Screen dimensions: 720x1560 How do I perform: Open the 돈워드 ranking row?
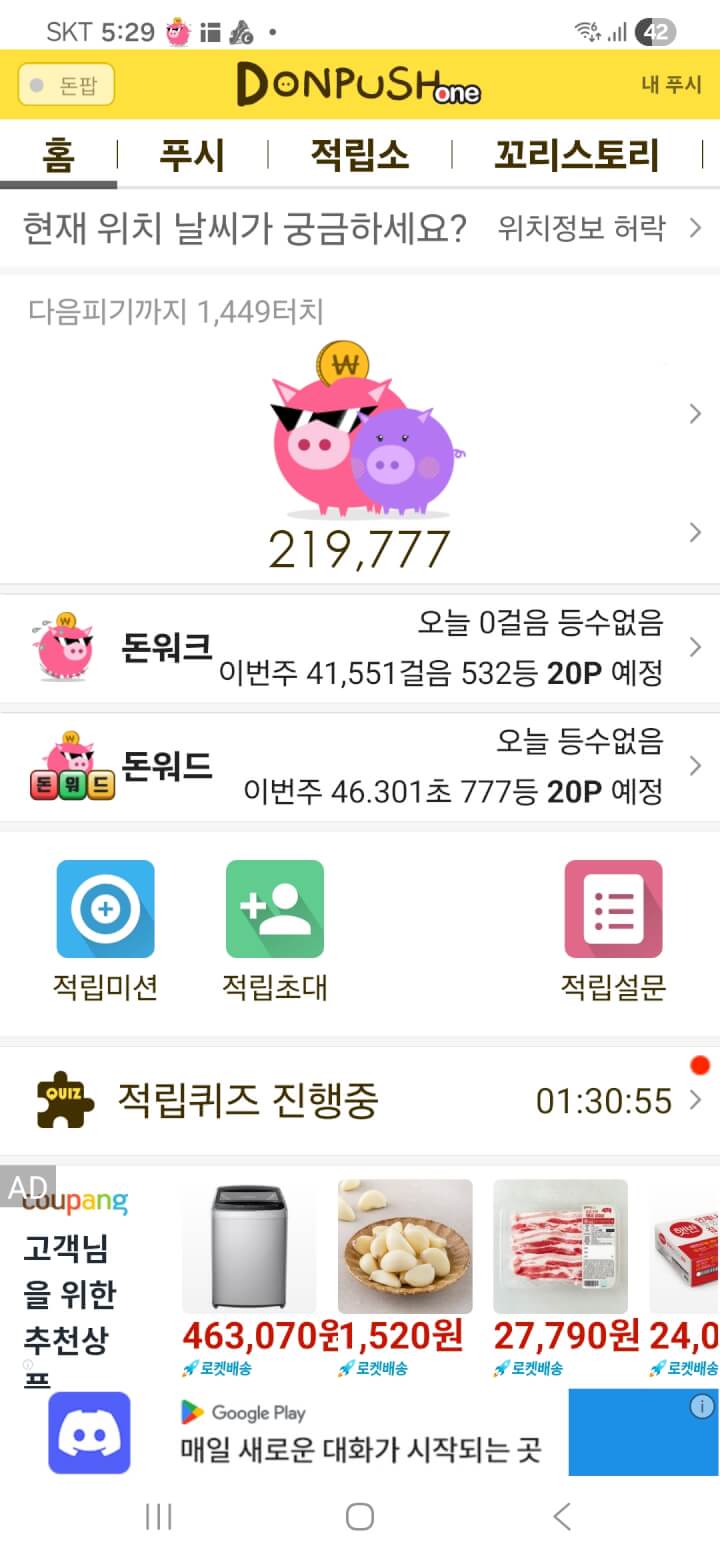click(x=359, y=767)
